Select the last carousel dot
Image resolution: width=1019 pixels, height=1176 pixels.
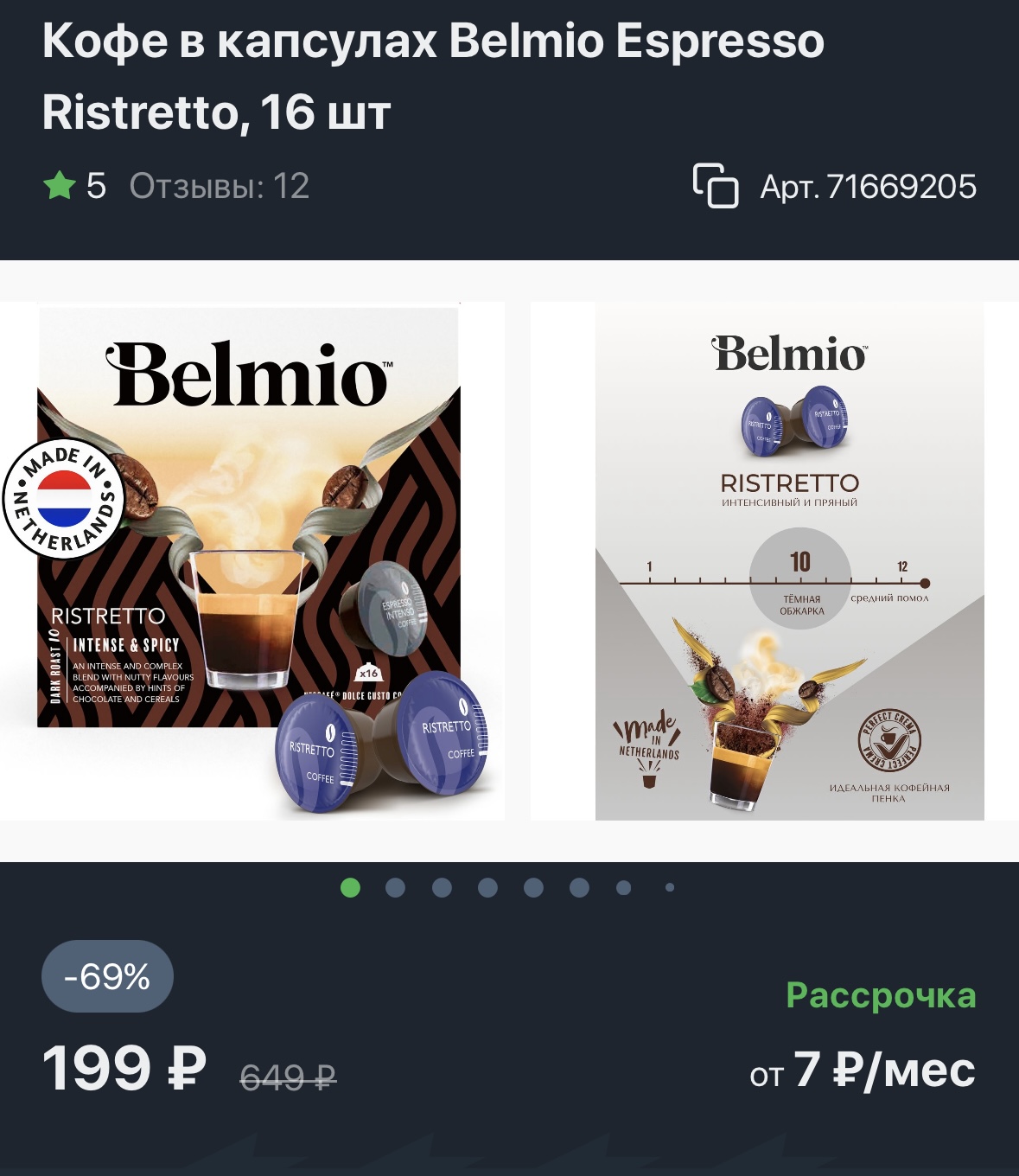[x=668, y=886]
